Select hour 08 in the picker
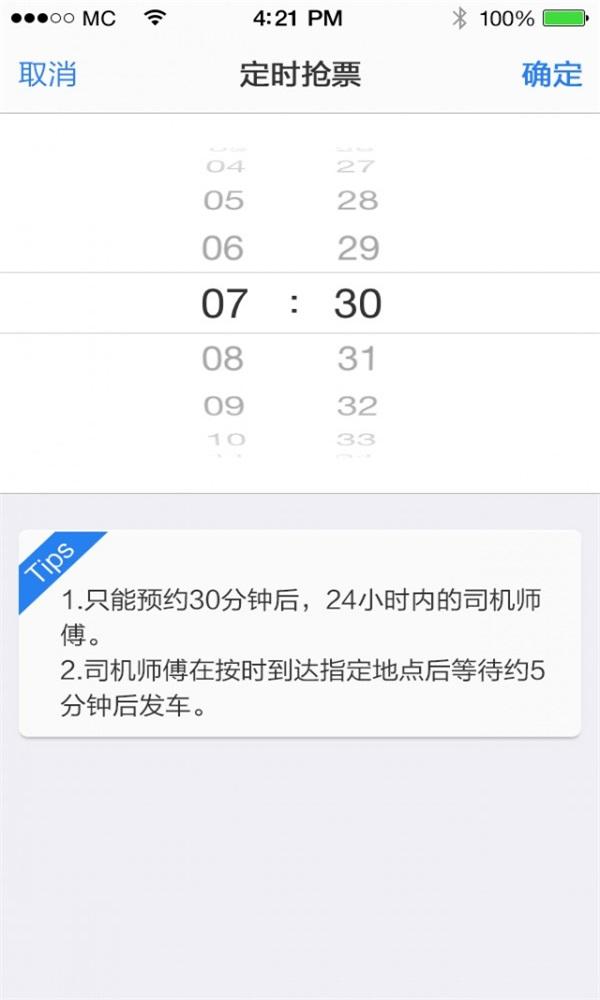 tap(223, 358)
